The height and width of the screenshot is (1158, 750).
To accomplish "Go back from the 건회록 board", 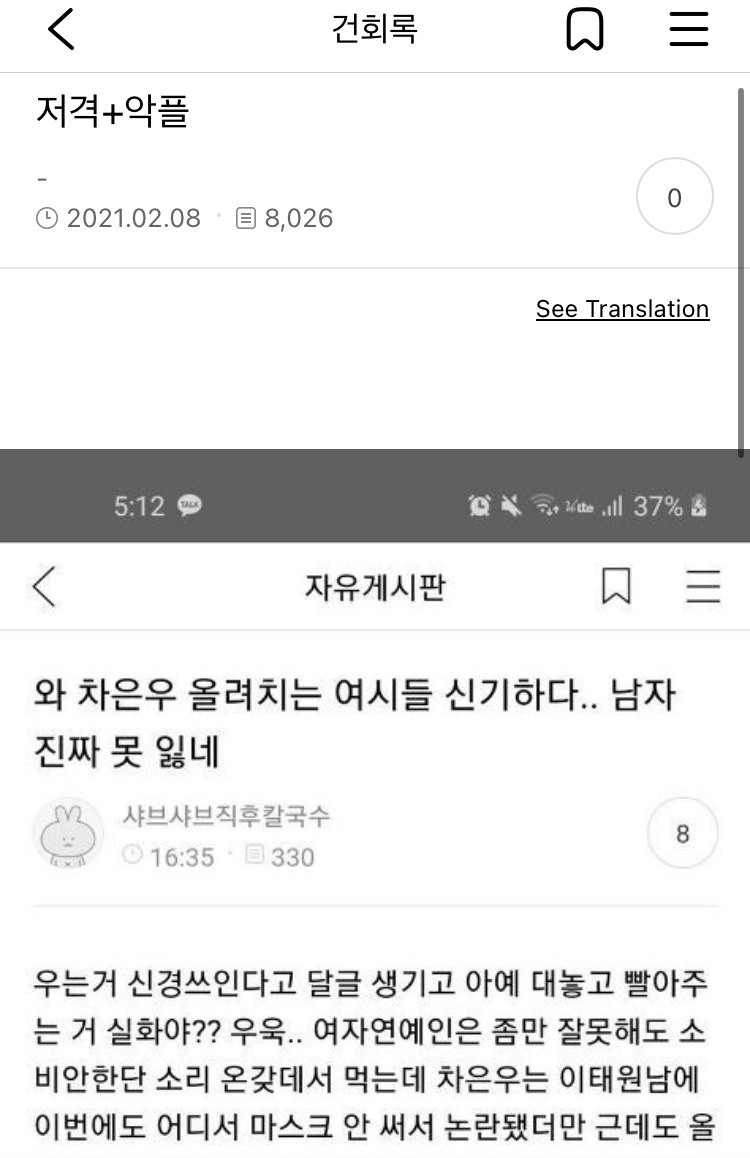I will click(61, 30).
